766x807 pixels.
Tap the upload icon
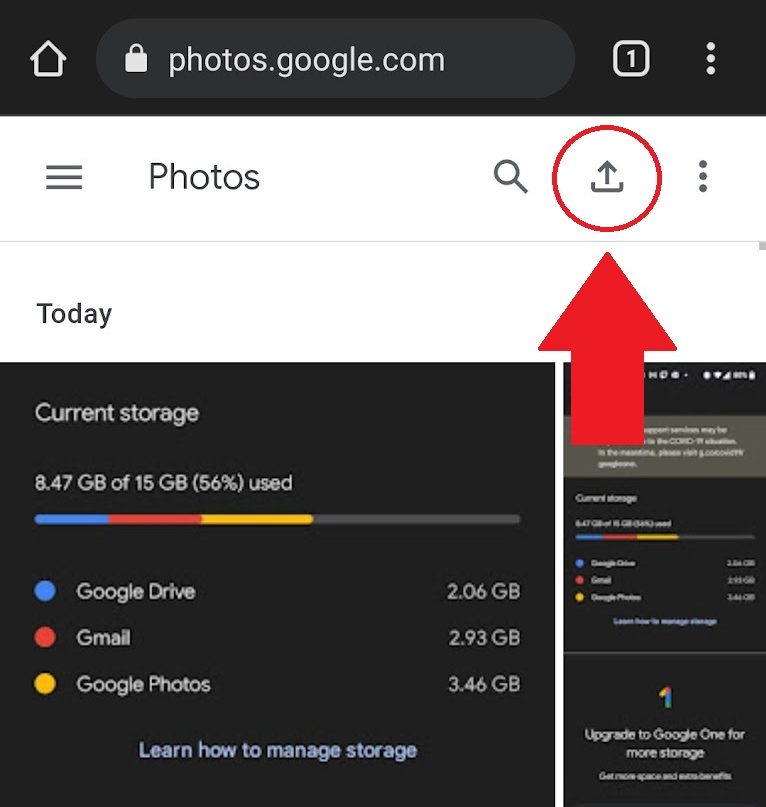(607, 177)
